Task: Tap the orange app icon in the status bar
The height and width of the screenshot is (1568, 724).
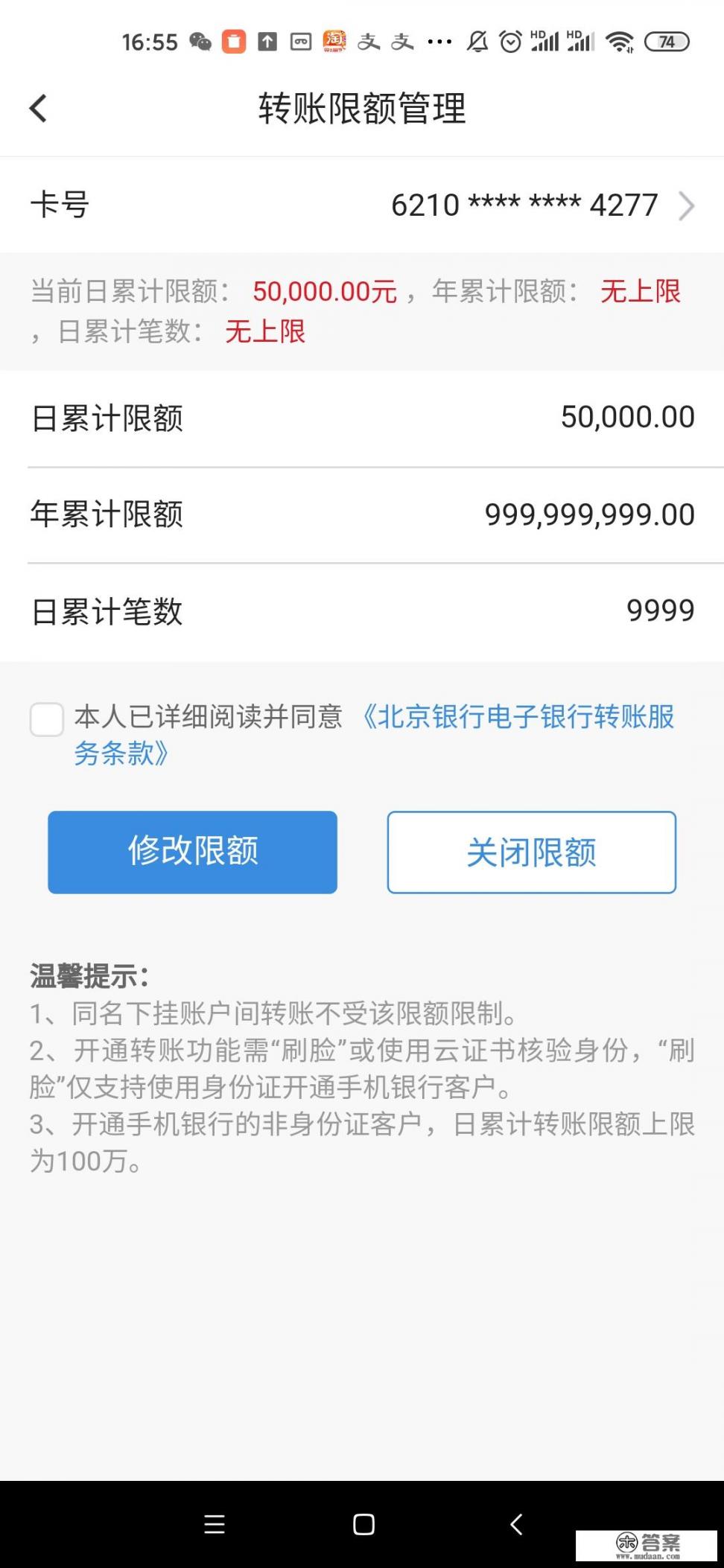Action: 234,42
